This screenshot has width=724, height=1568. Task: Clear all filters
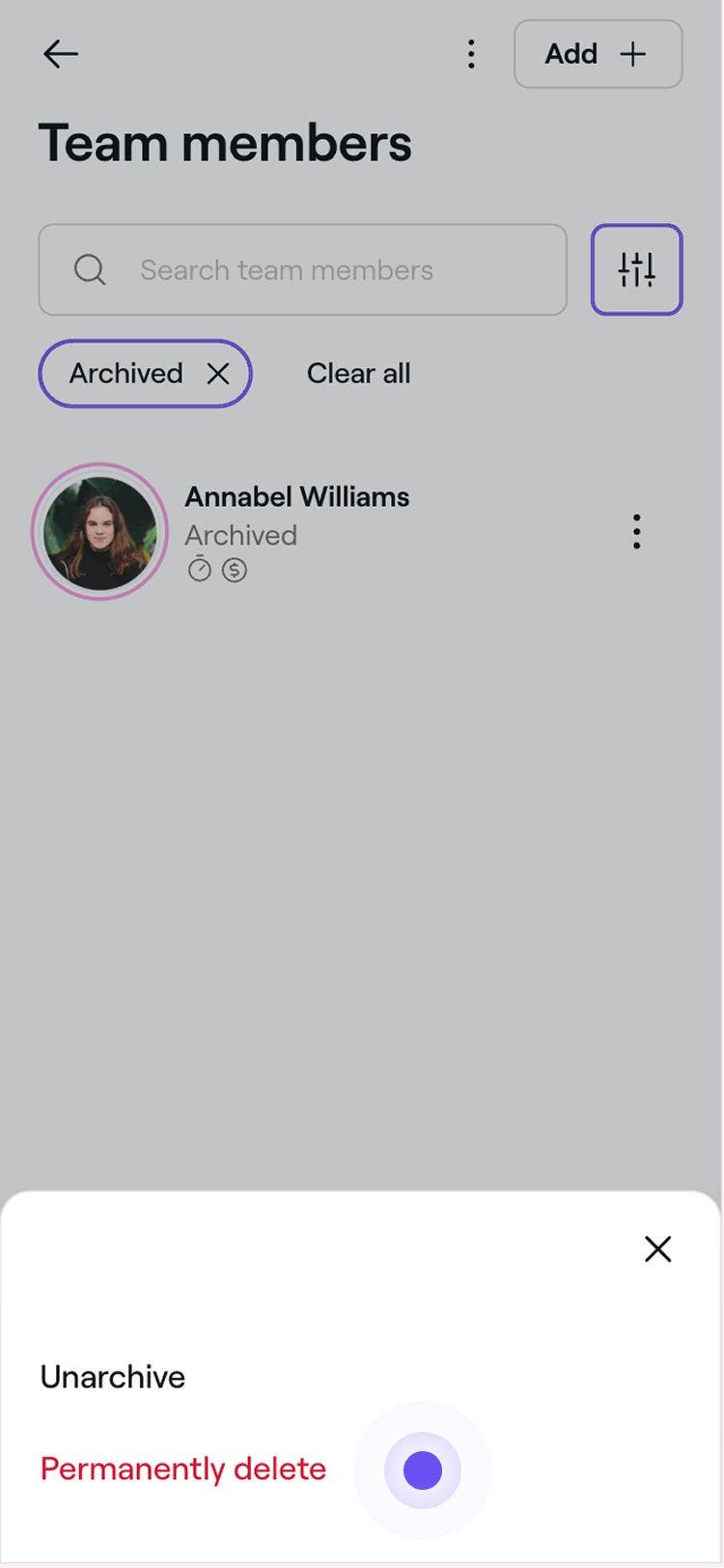point(358,374)
